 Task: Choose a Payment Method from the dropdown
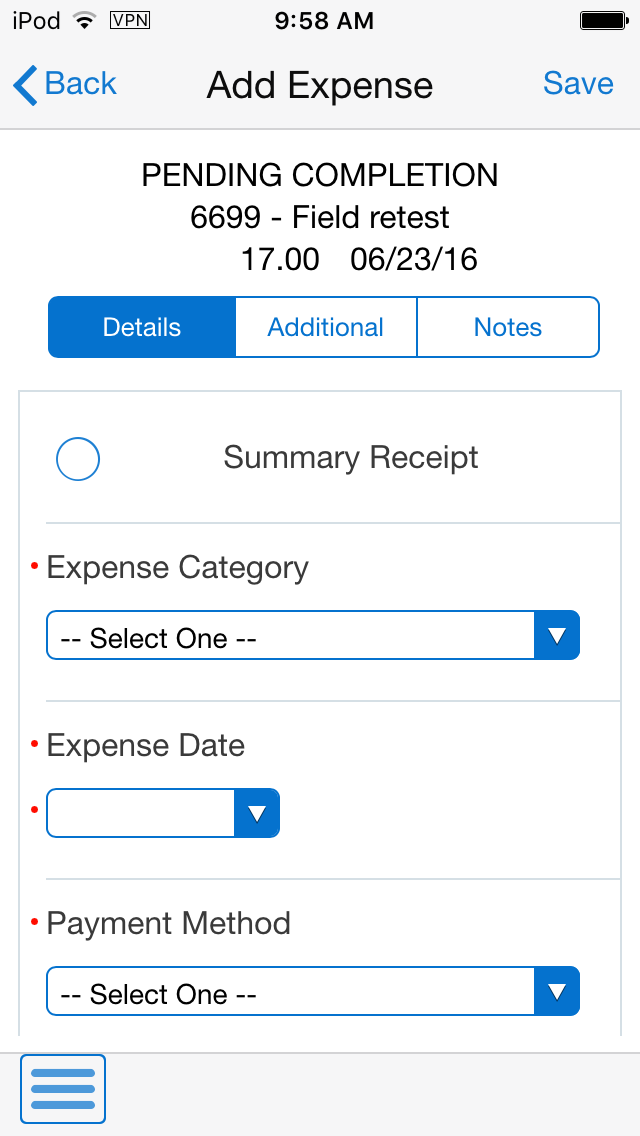[x=313, y=992]
